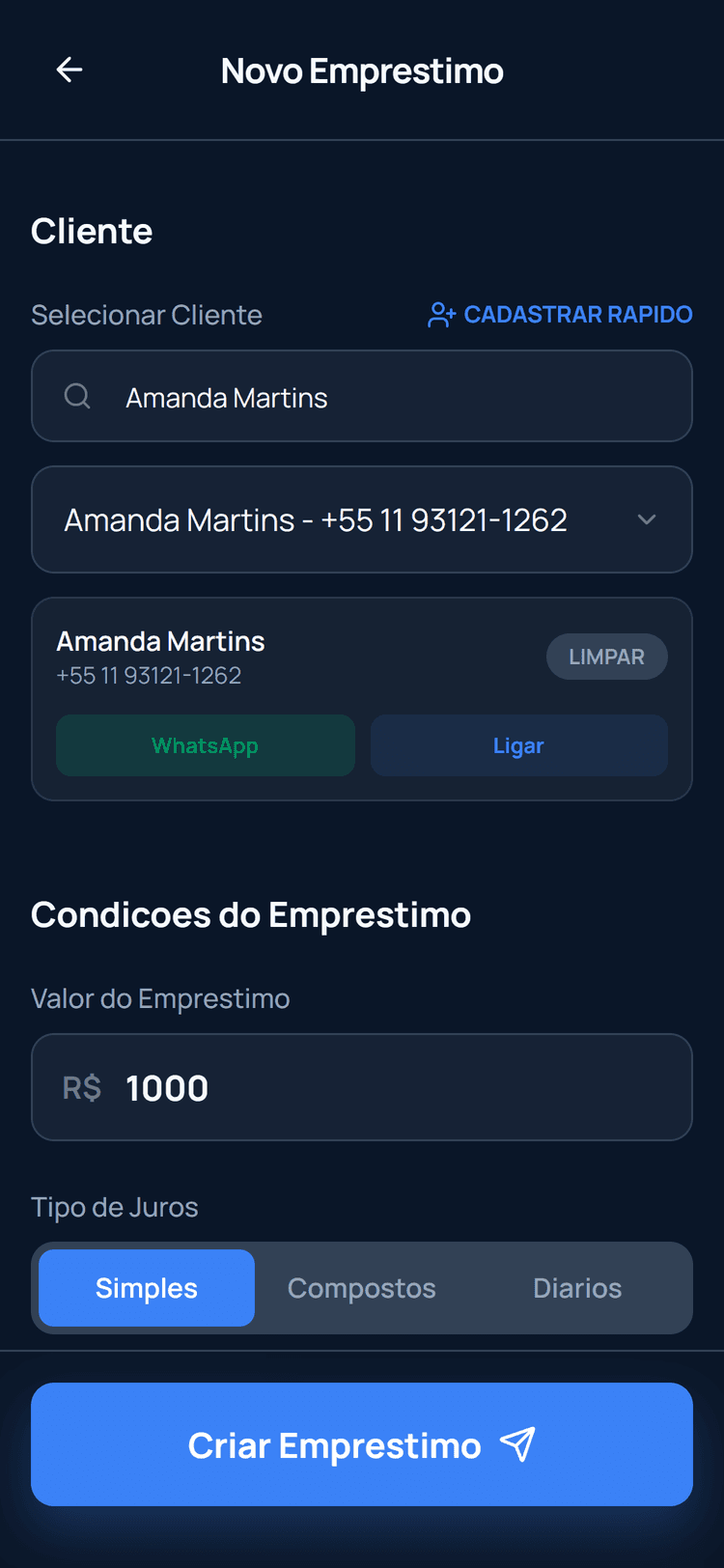The image size is (724, 1568).
Task: Click the Criar Emprestimo submit button
Action: point(362,1444)
